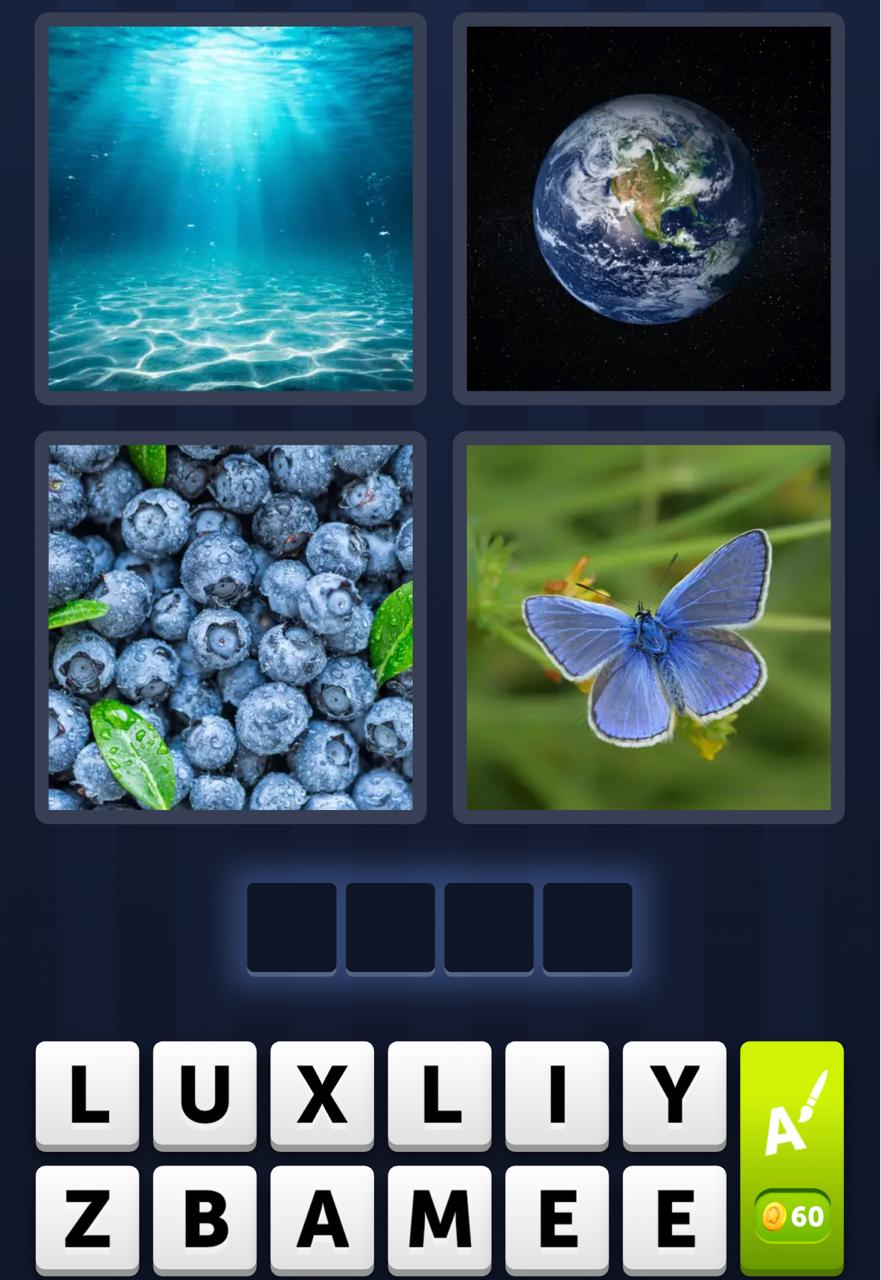Select the letter U tile

point(204,1097)
